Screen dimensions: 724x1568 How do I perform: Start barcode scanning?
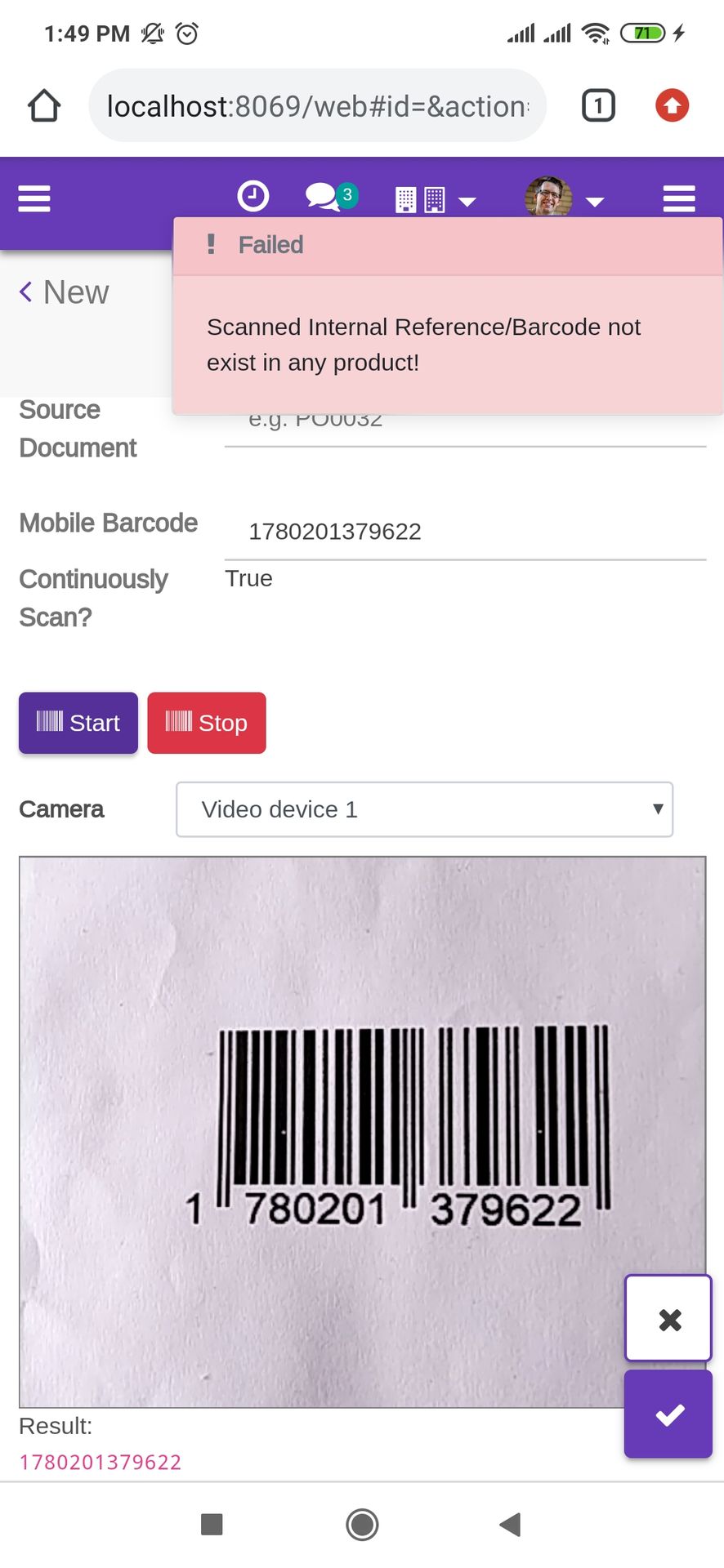pyautogui.click(x=78, y=723)
